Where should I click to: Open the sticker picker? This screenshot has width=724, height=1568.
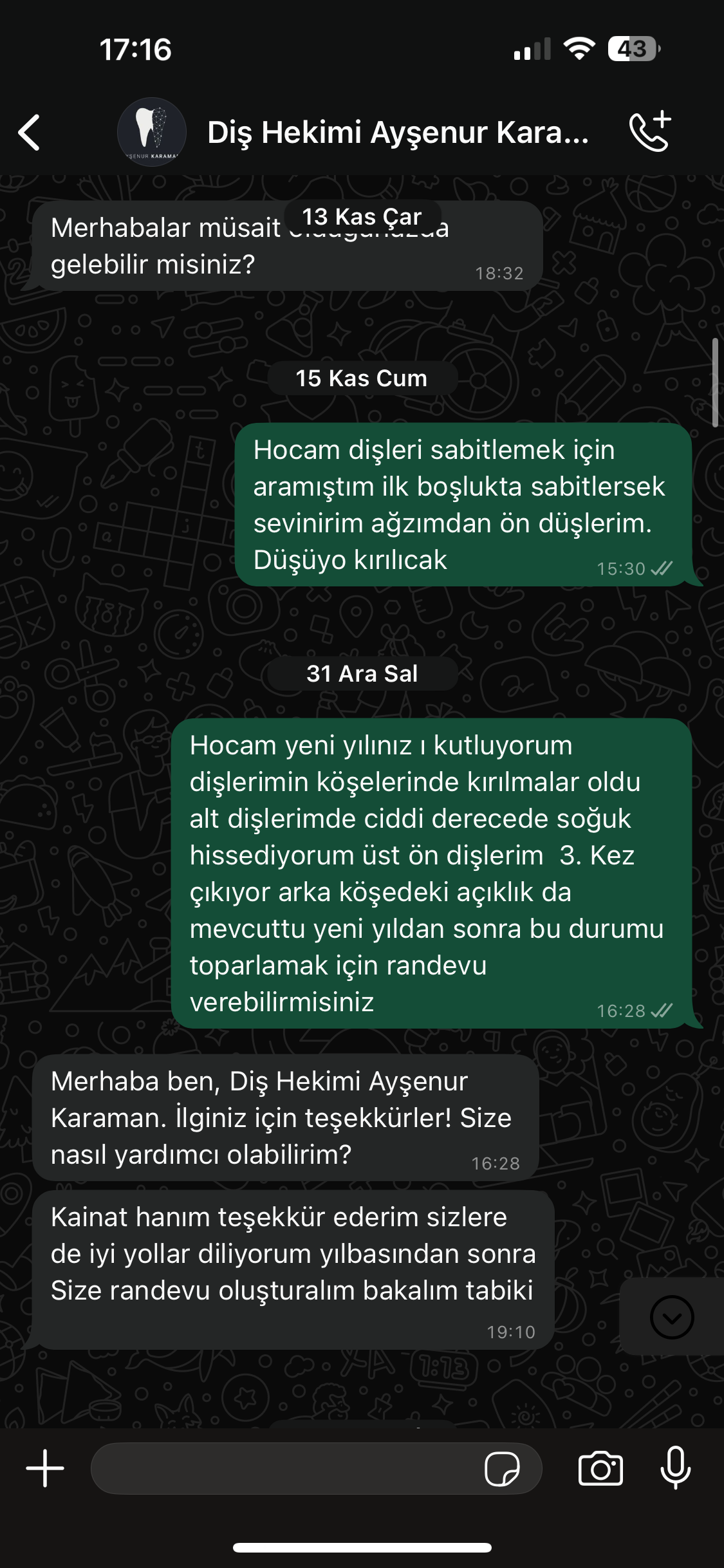point(502,1469)
